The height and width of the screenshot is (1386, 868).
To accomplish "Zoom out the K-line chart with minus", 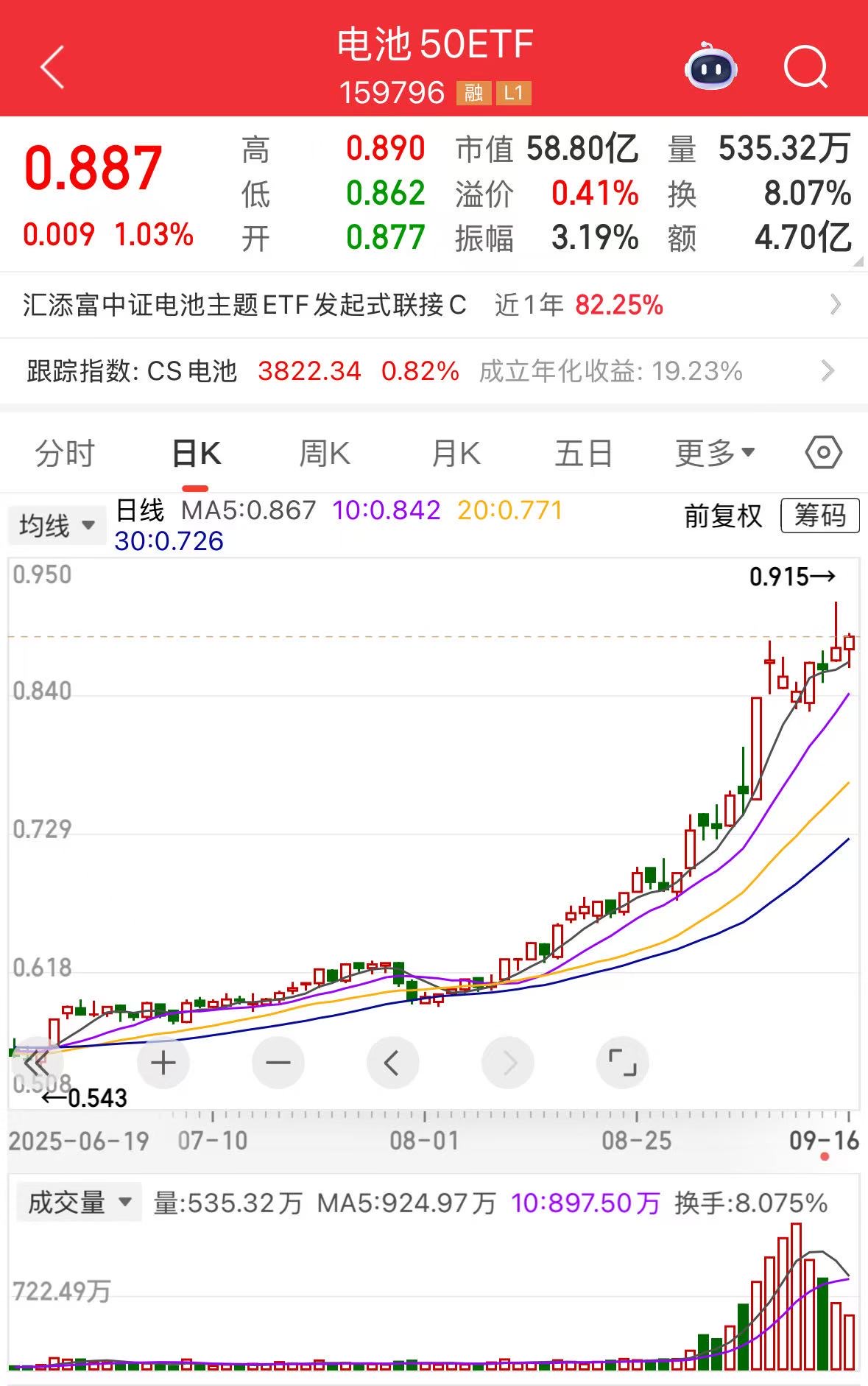I will (278, 1063).
